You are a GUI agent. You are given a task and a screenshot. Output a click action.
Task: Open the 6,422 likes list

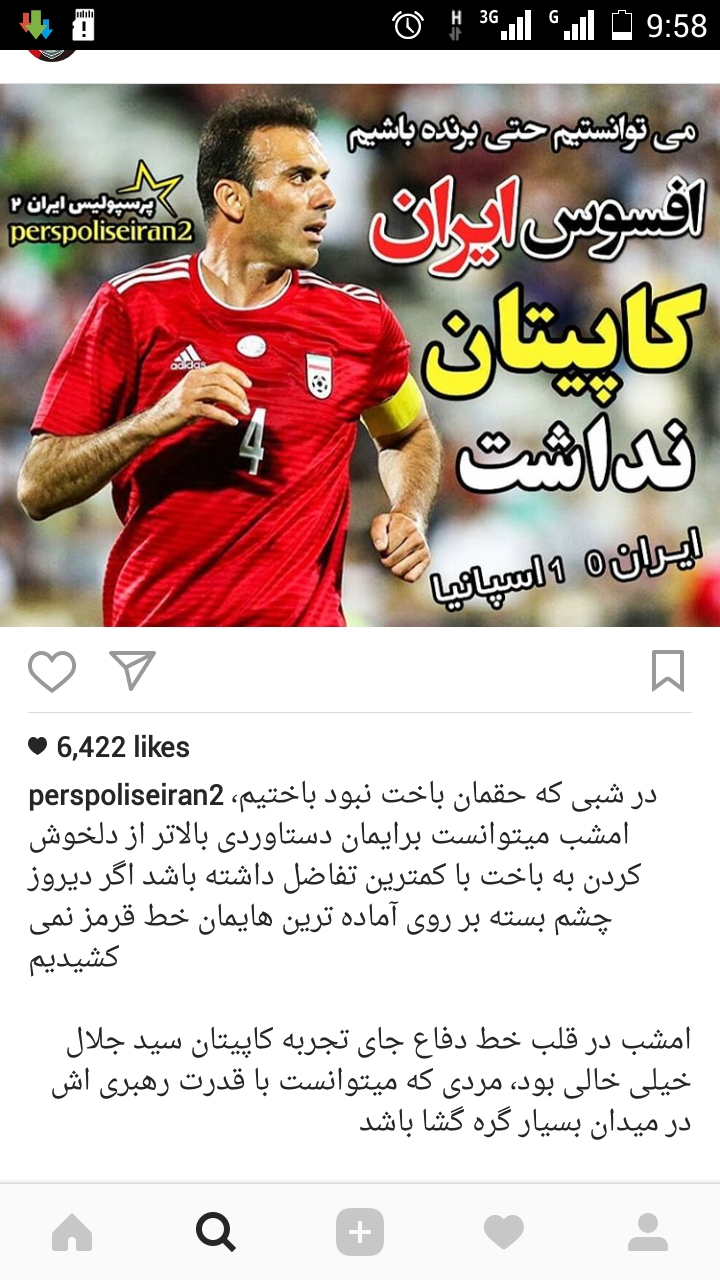coord(108,747)
